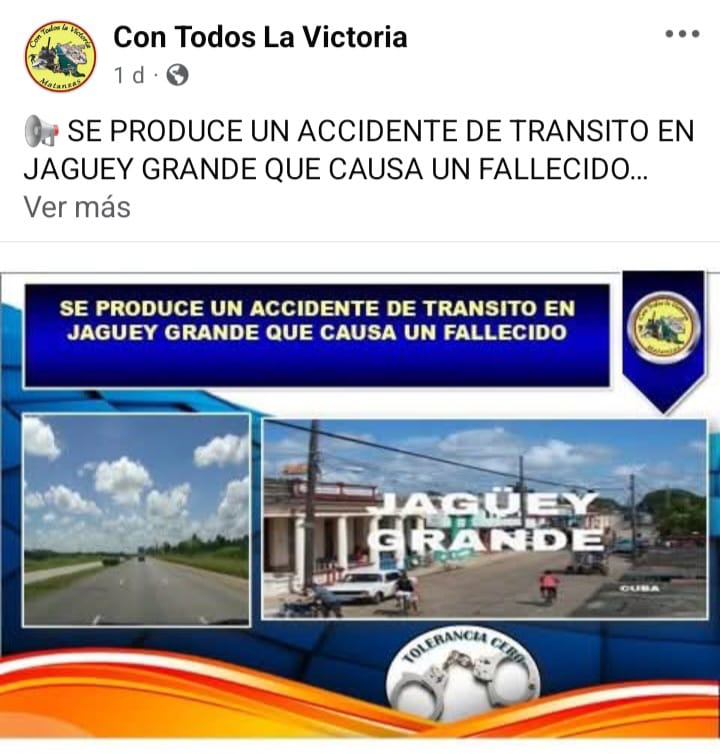Expand the post text with Ver más

(77, 207)
